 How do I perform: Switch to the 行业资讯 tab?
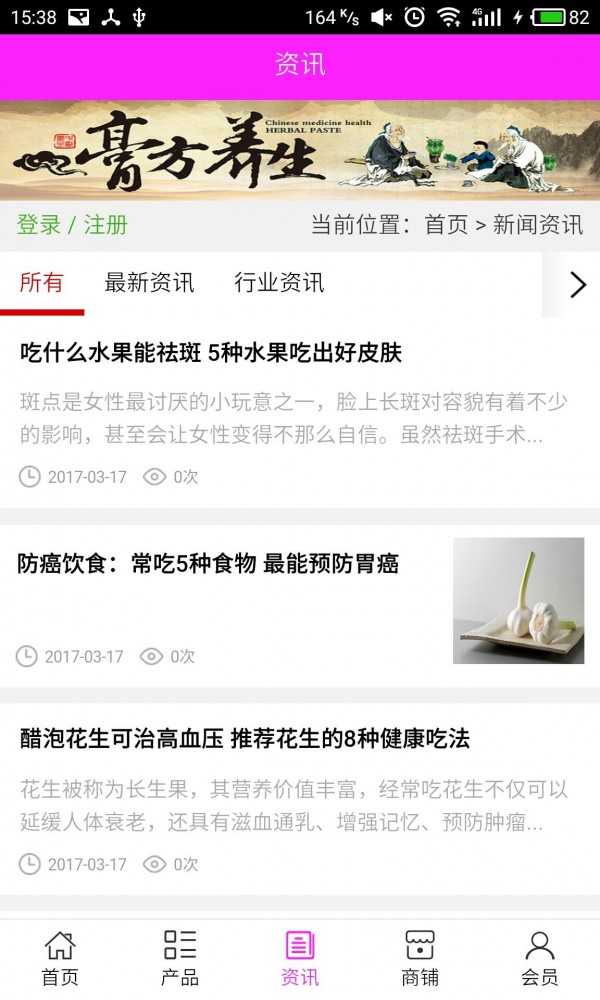pyautogui.click(x=279, y=283)
